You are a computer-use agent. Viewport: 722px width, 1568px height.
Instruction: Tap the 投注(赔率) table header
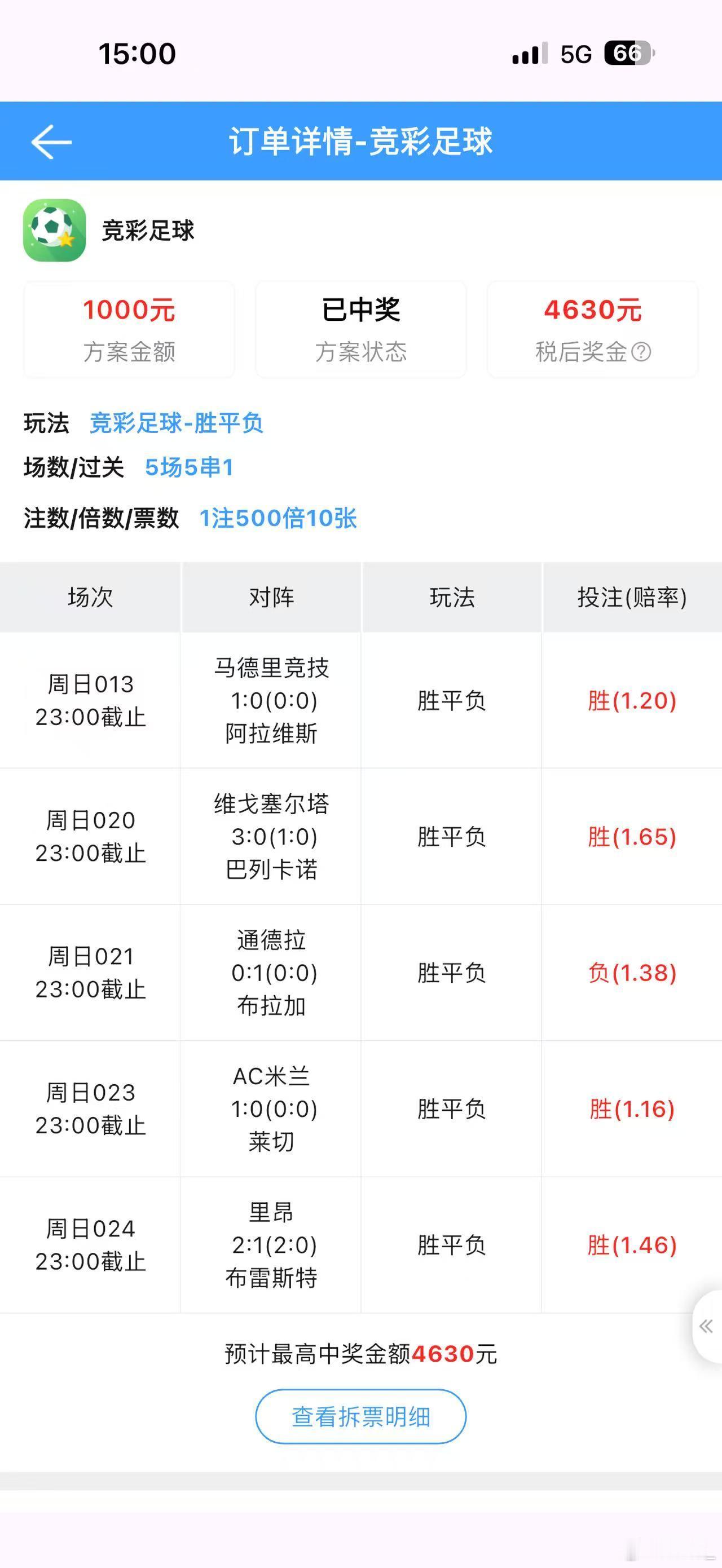(630, 598)
